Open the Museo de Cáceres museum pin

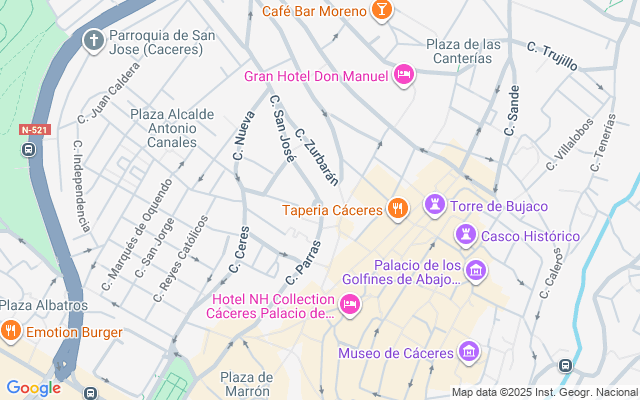pyautogui.click(x=469, y=351)
